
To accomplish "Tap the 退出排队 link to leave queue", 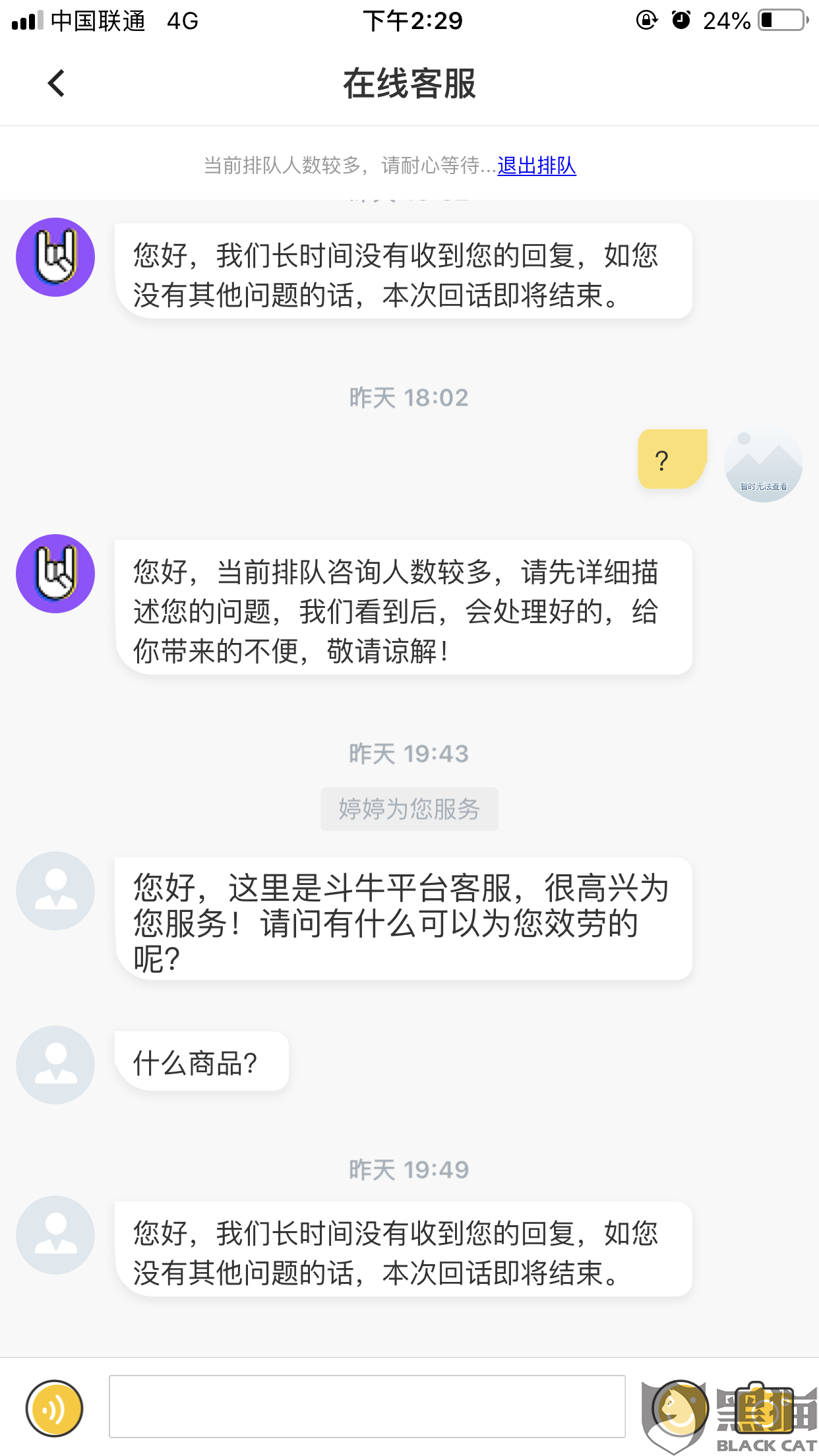I will point(537,166).
